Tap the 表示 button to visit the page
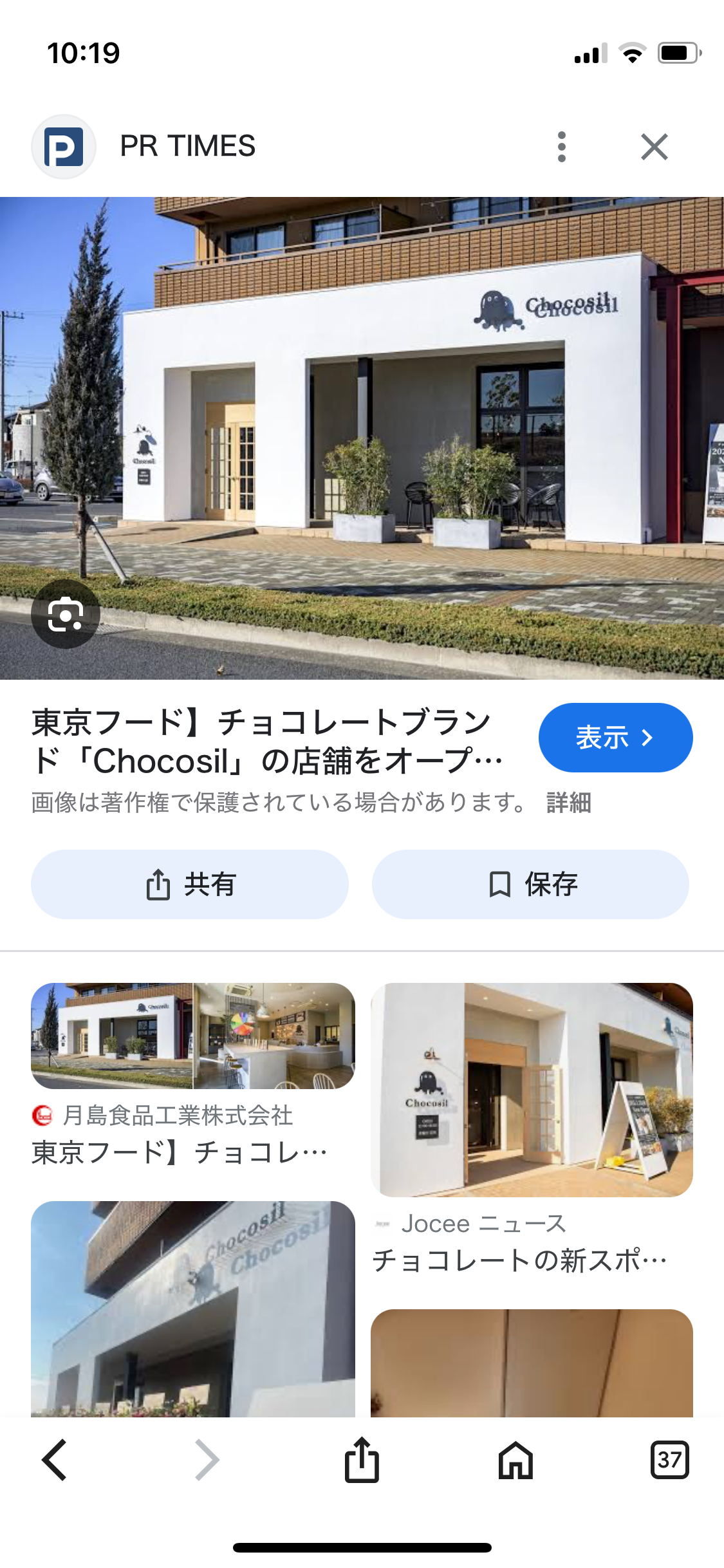The width and height of the screenshot is (724, 1568). (615, 738)
